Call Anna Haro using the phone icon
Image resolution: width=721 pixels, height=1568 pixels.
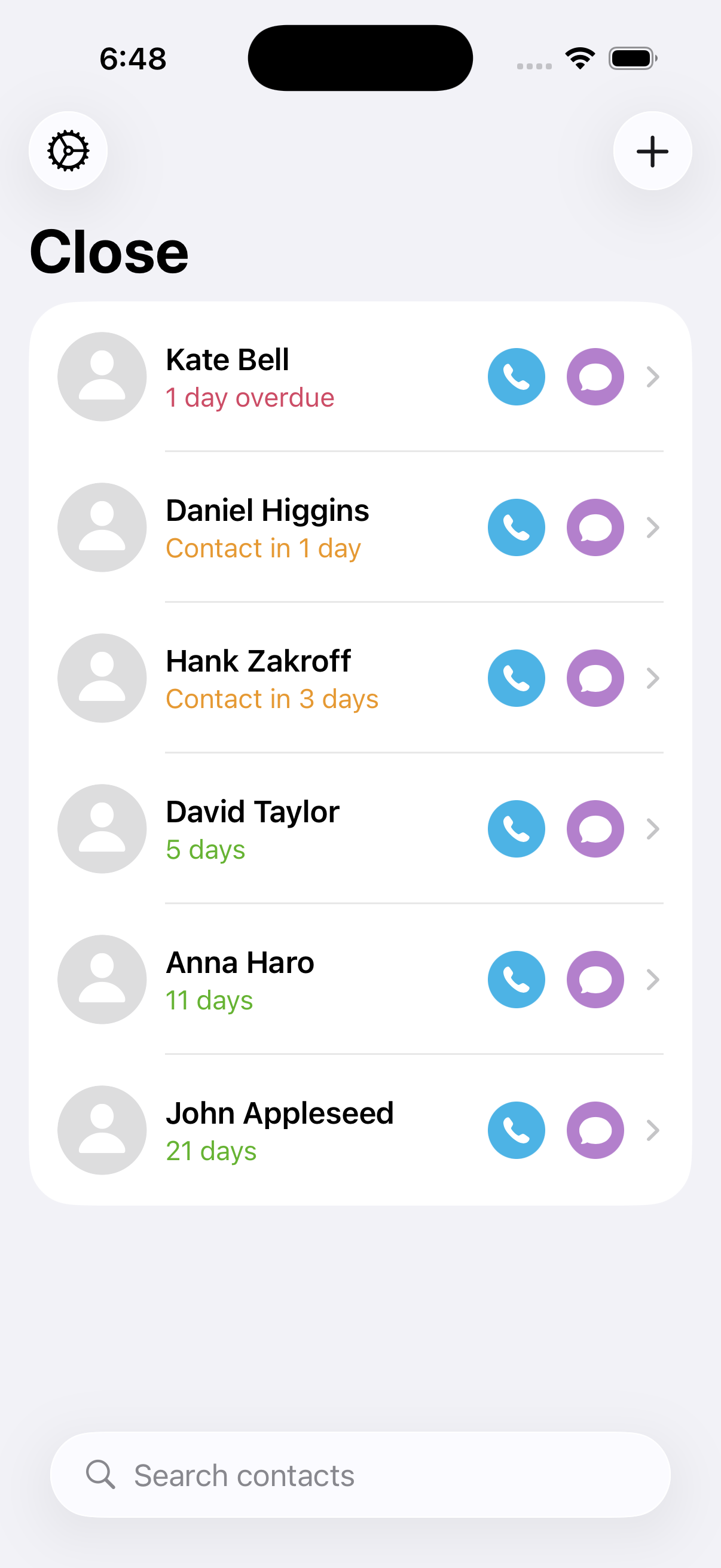516,980
